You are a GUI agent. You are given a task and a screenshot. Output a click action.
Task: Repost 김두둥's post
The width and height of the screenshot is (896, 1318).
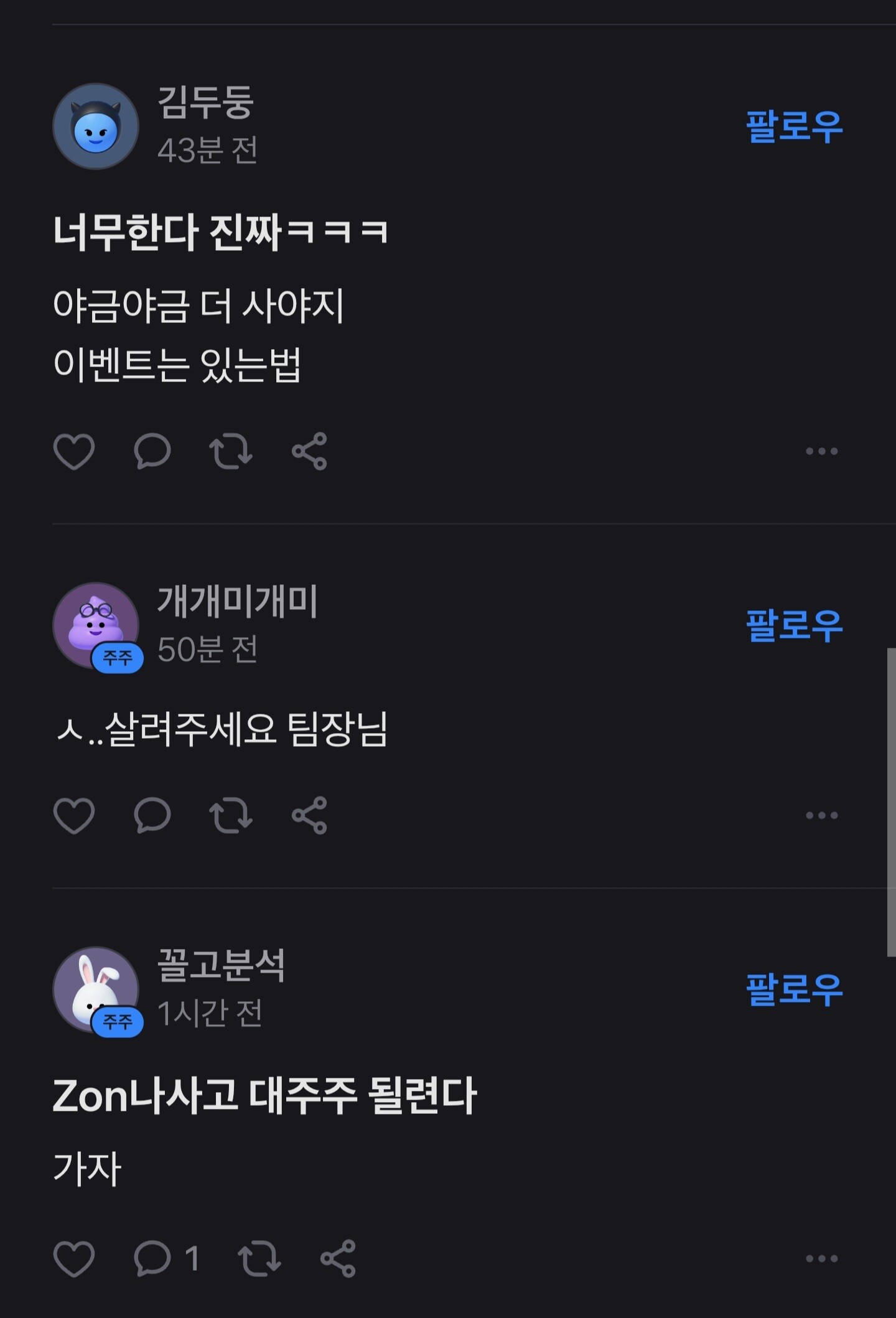[x=231, y=451]
